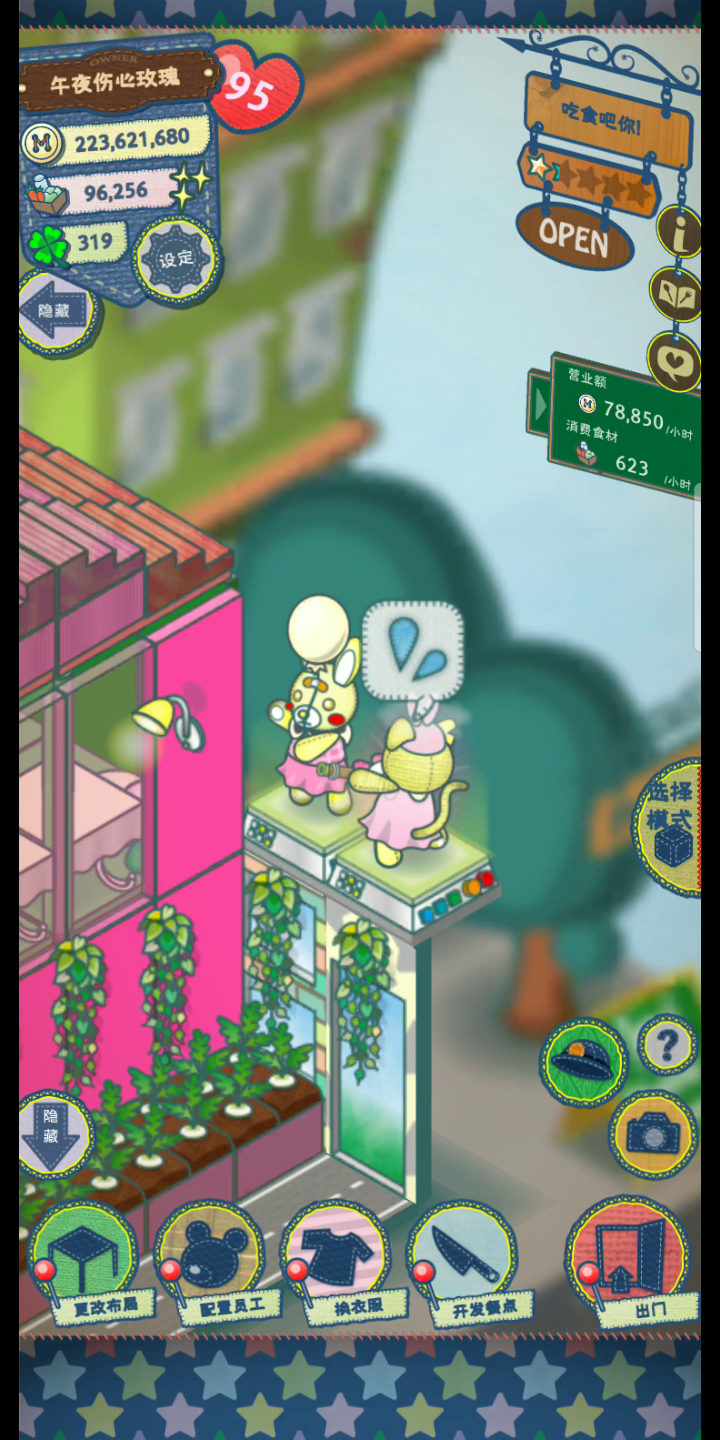
Task: Open the camera snapshot icon
Action: [653, 1134]
